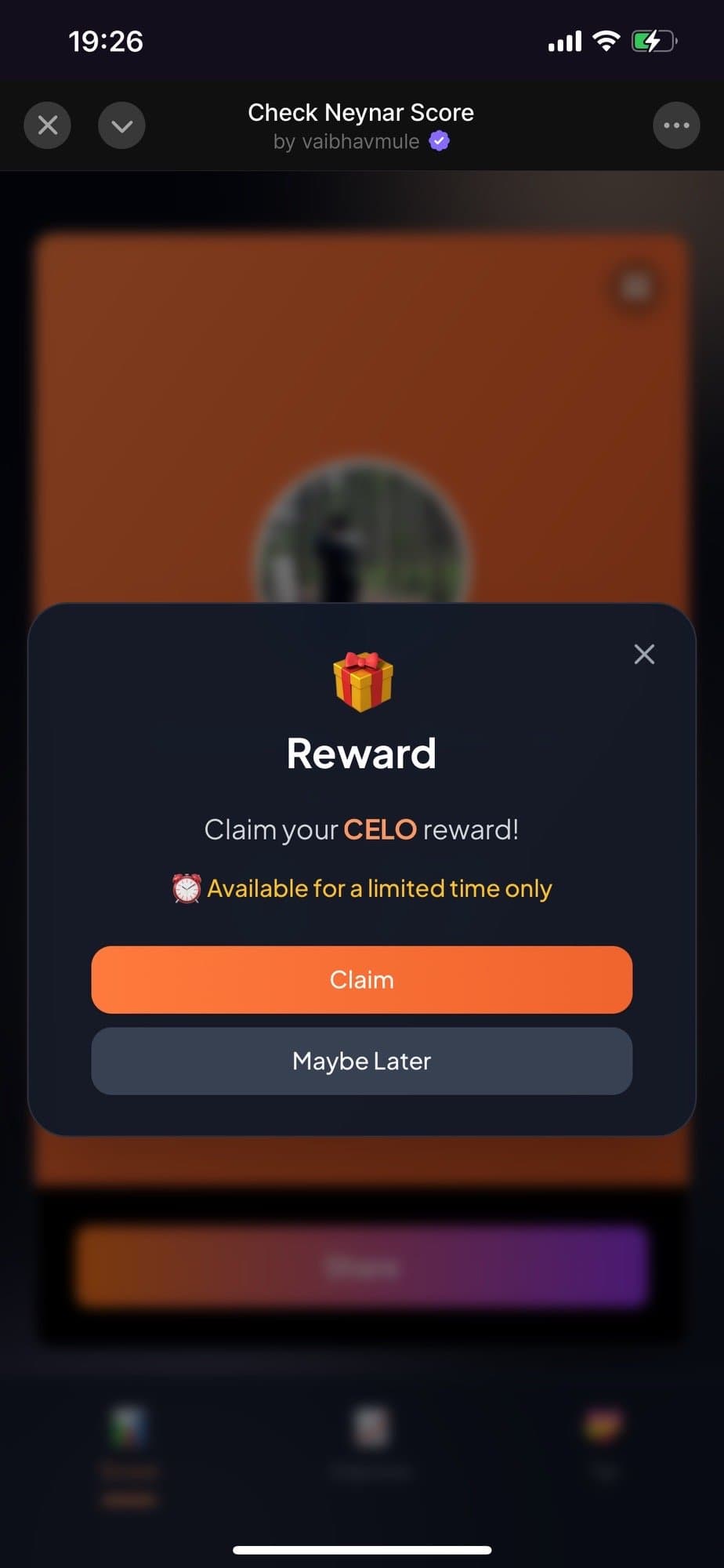The height and width of the screenshot is (1568, 724).
Task: Open the three-dot overflow menu
Action: [676, 125]
